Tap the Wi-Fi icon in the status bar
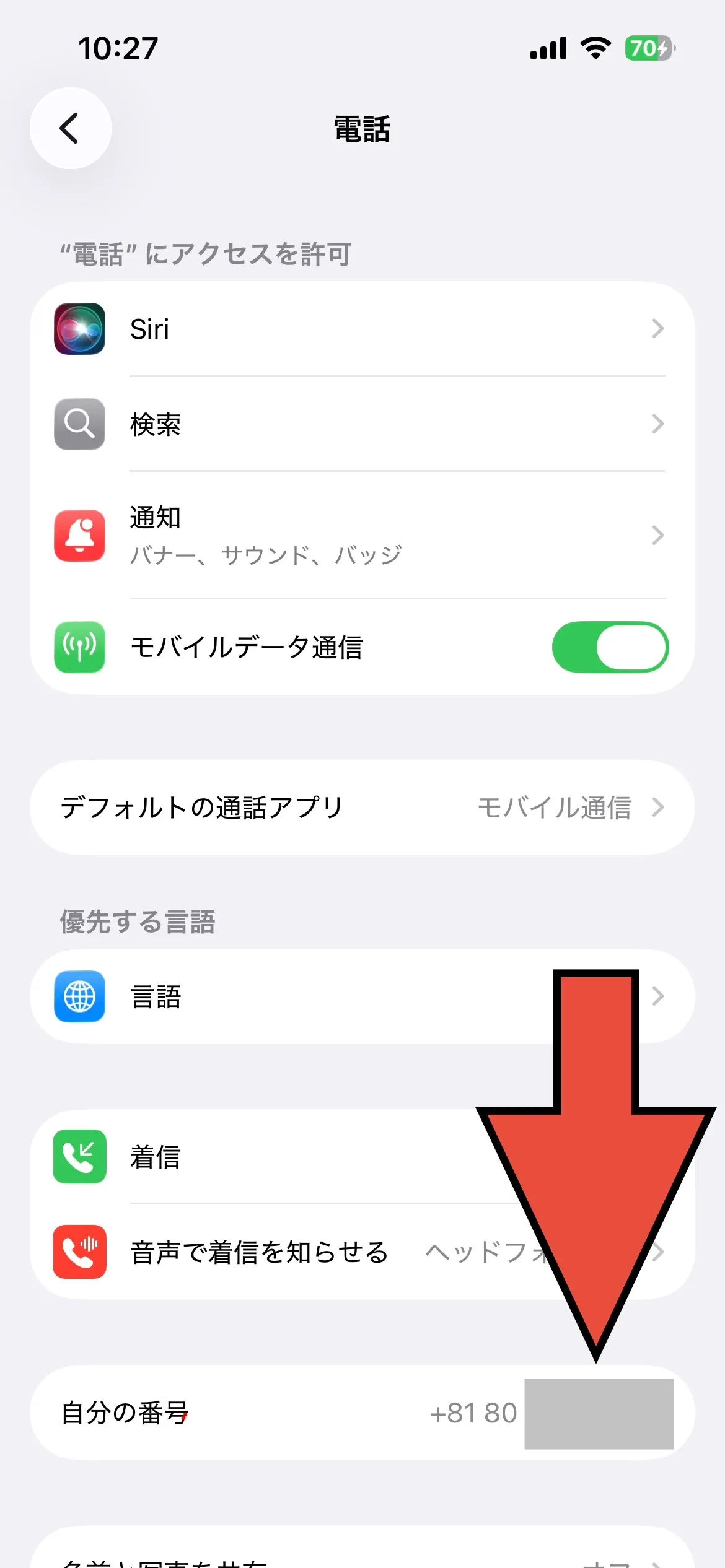Image resolution: width=725 pixels, height=1568 pixels. (595, 48)
